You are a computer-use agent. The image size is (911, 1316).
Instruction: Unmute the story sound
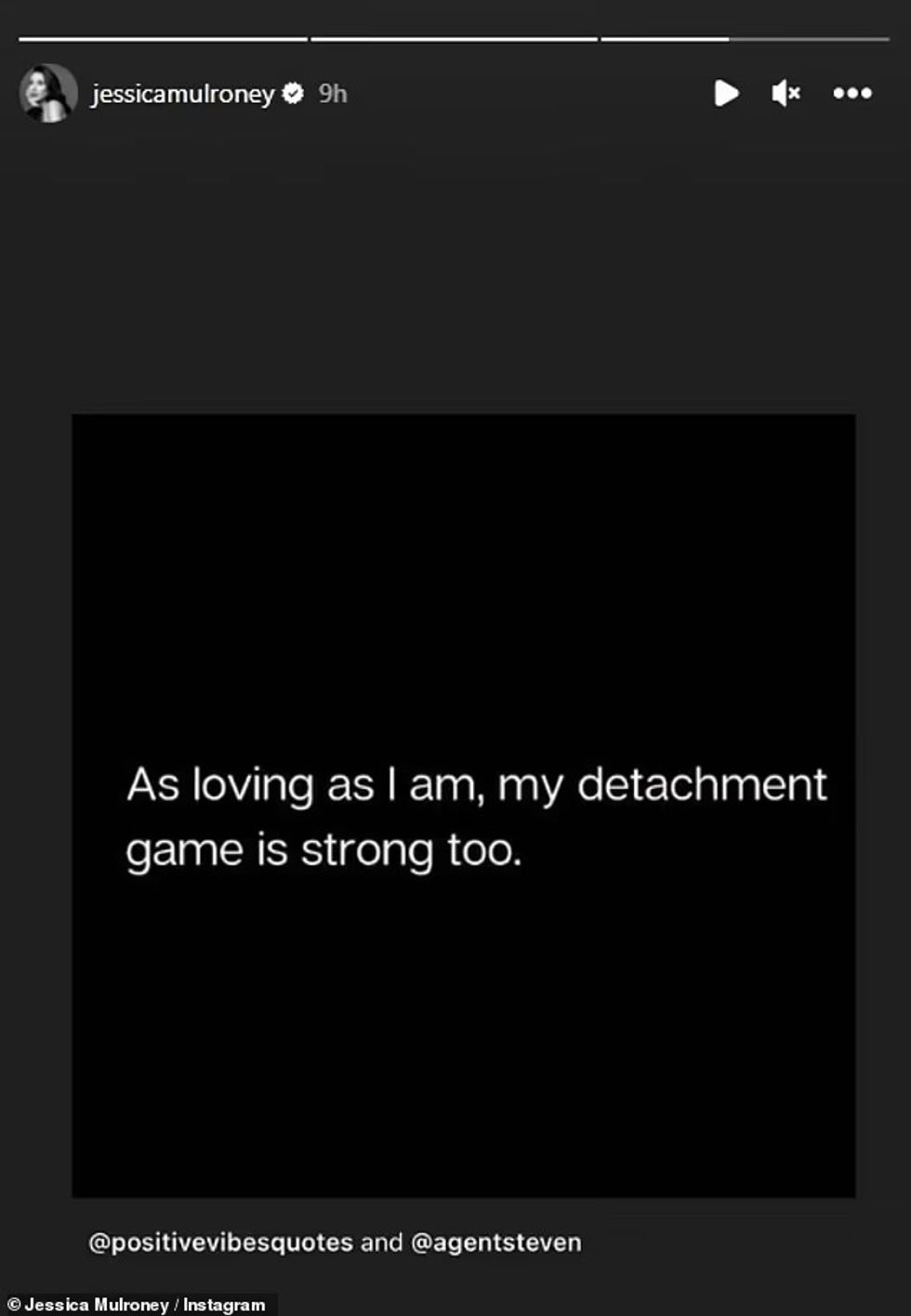(786, 93)
